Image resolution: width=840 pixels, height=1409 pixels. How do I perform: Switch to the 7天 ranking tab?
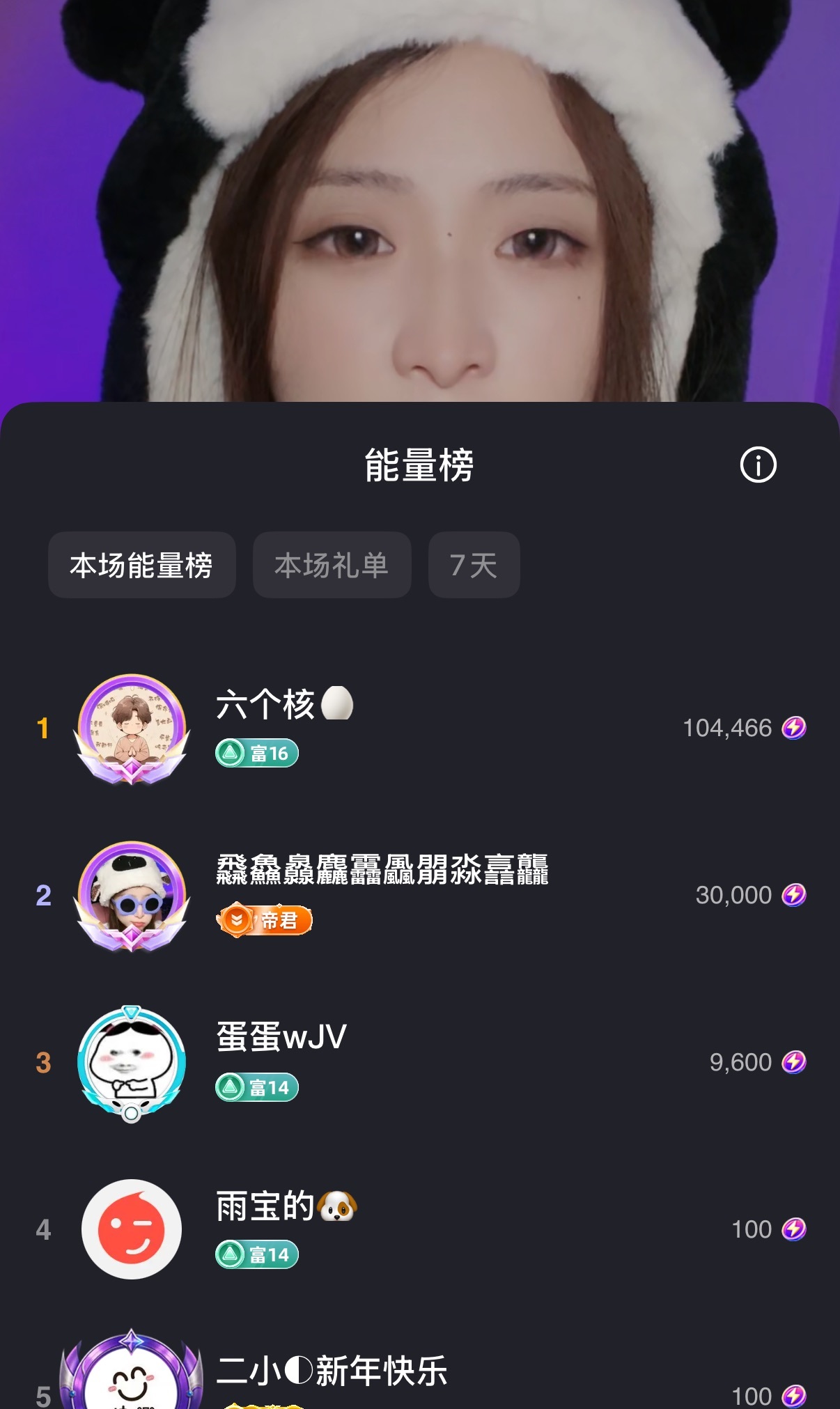(474, 566)
